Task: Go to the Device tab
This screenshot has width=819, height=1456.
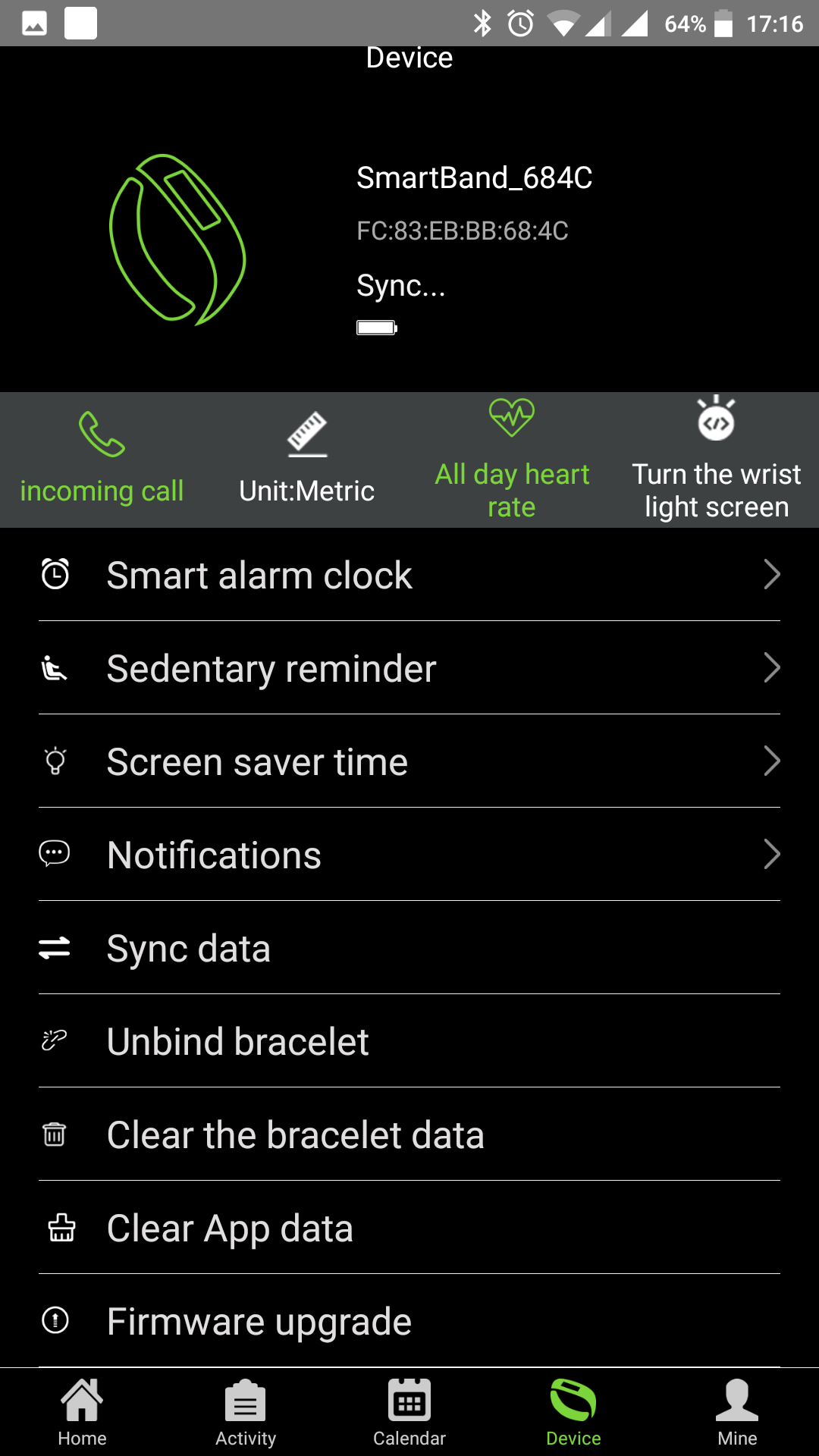Action: click(x=573, y=1413)
